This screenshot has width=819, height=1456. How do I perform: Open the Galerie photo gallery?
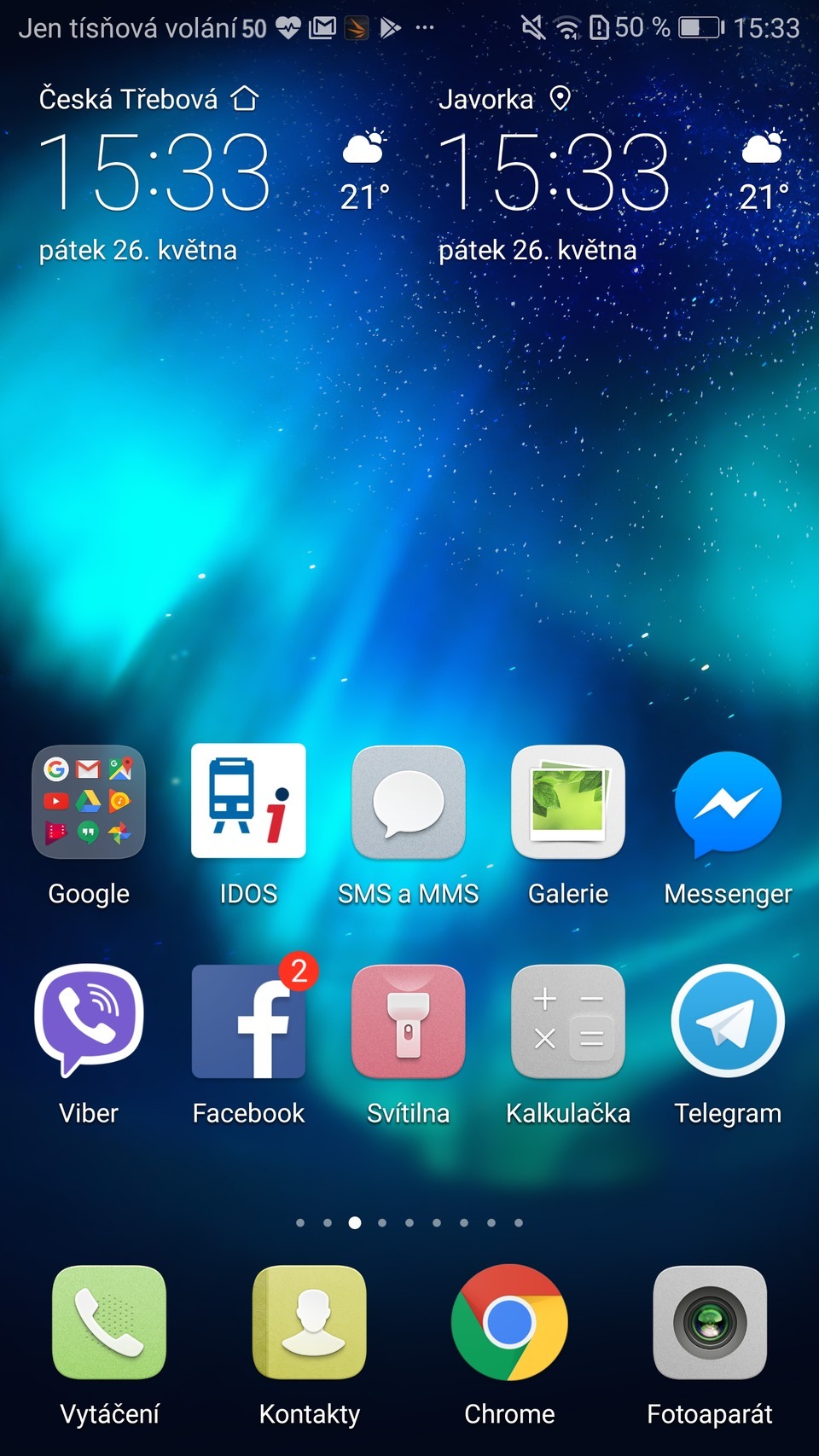coord(567,802)
